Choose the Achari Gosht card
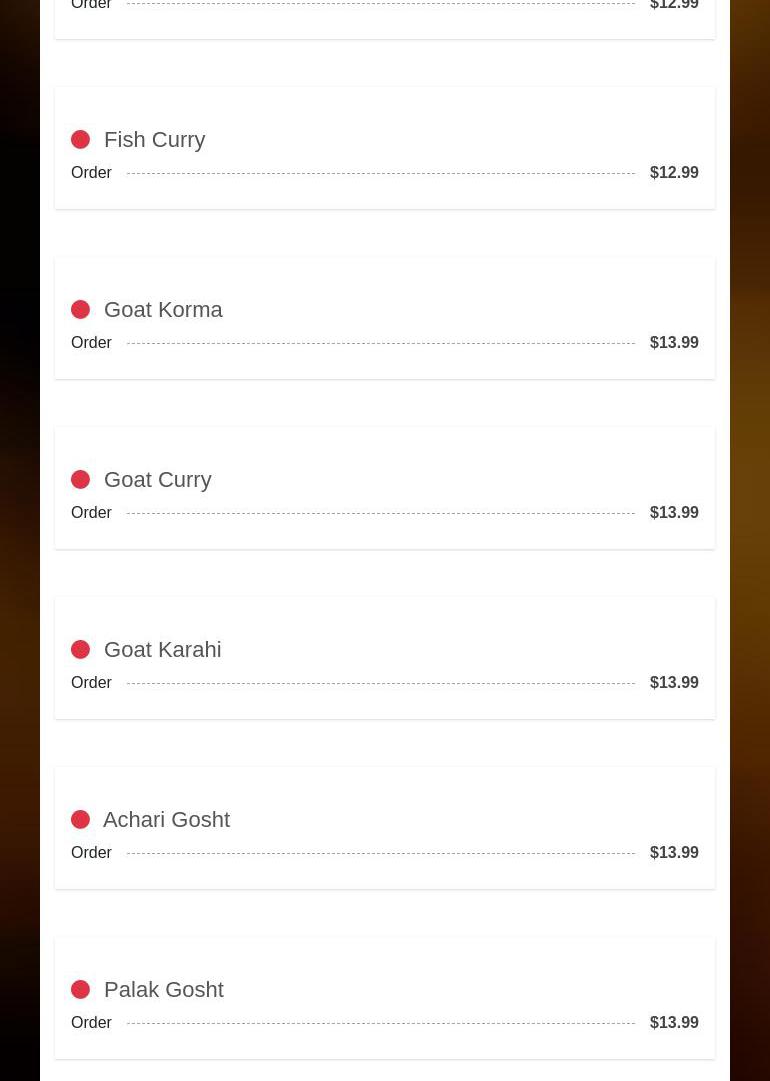Viewport: 770px width, 1081px height. 166,820
